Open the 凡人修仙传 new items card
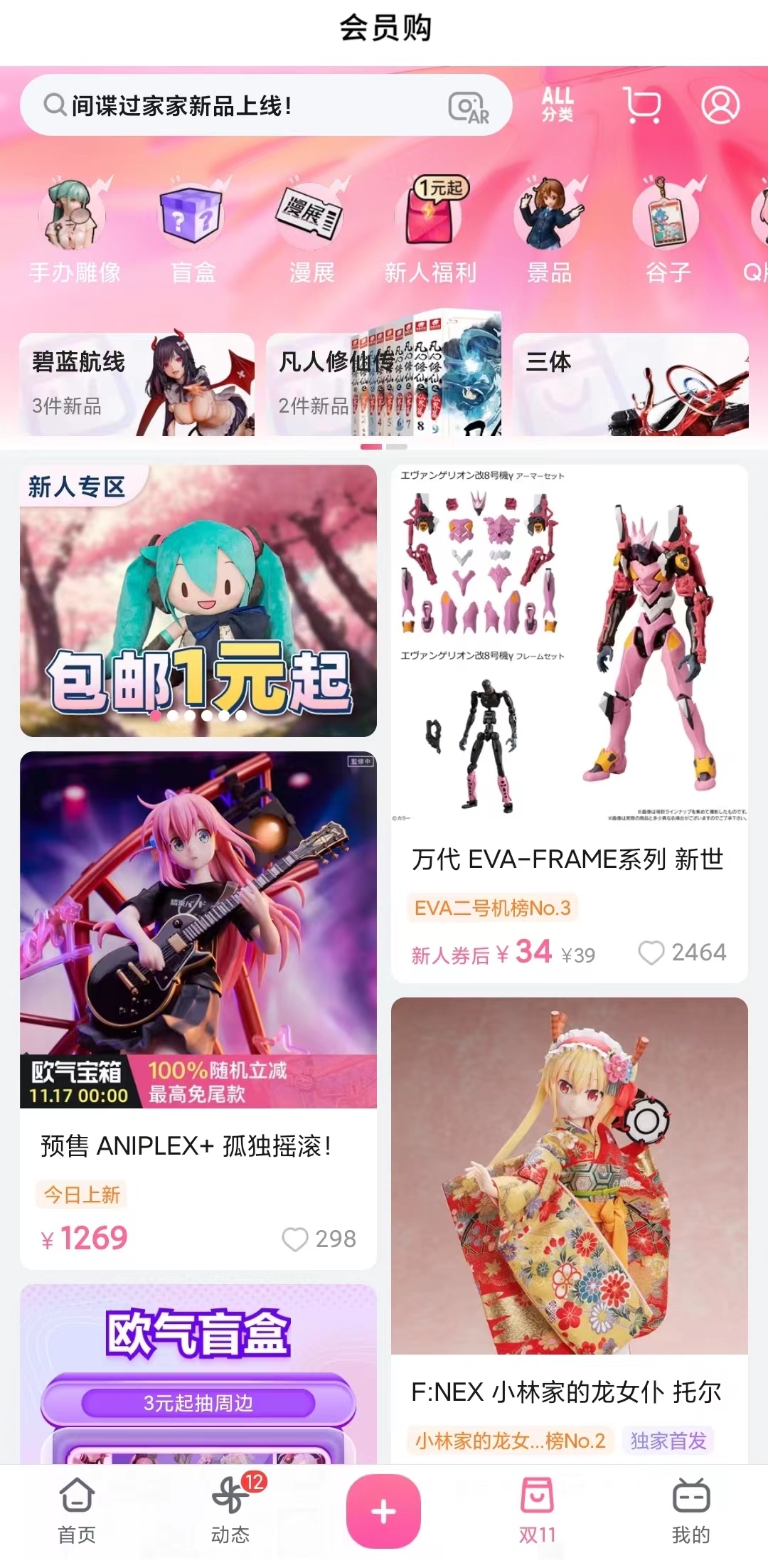This screenshot has width=768, height=1568. pyautogui.click(x=383, y=384)
